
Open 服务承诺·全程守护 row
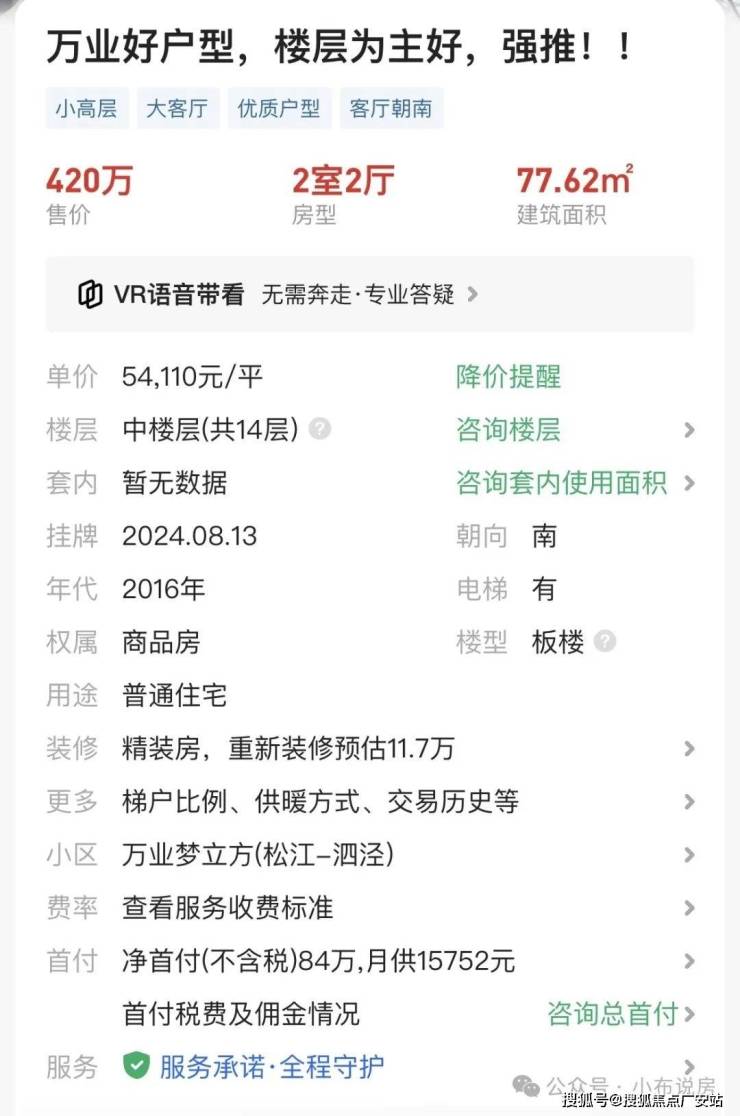(x=271, y=1066)
